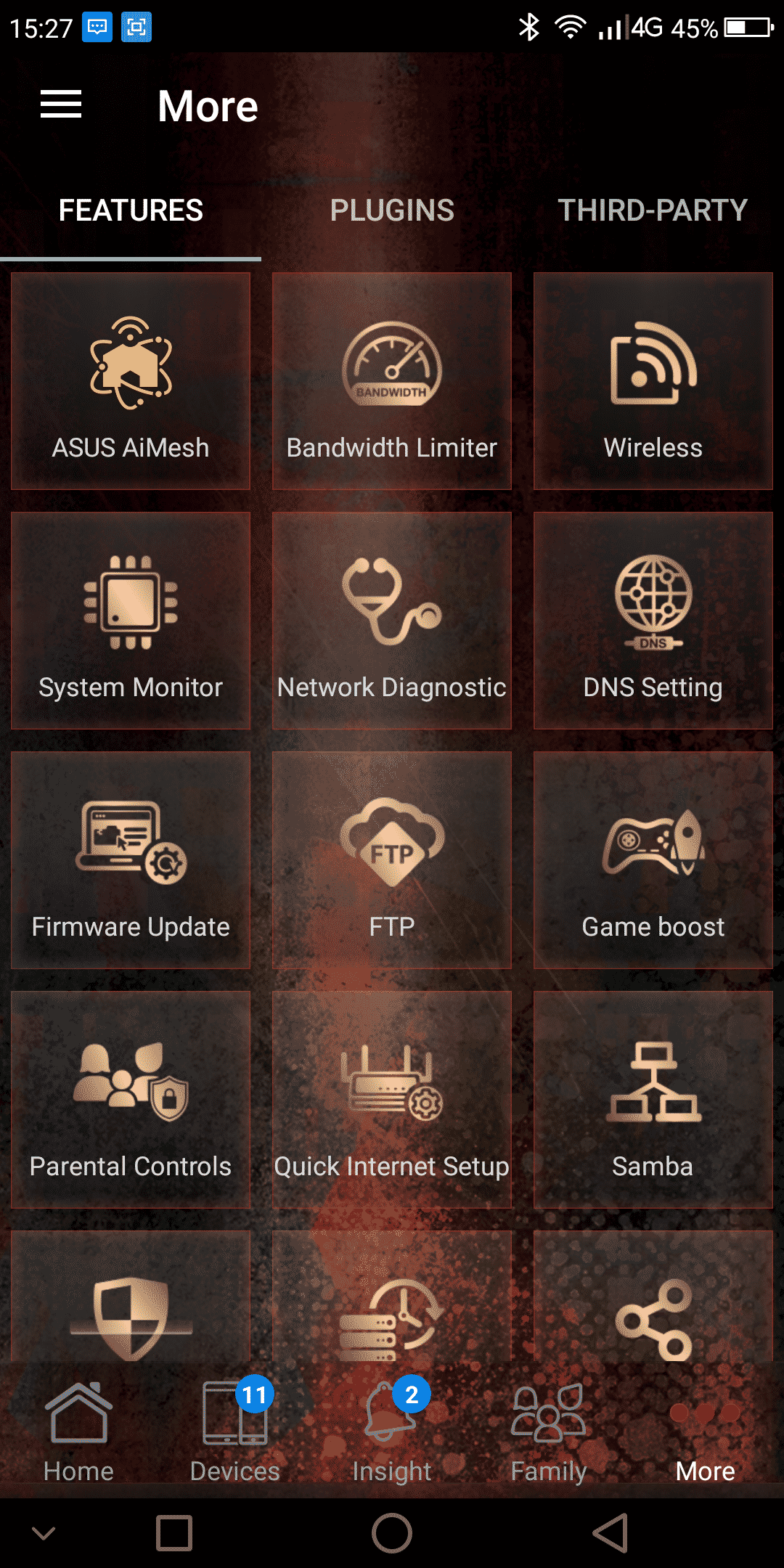The height and width of the screenshot is (1568, 784).
Task: Open Bandwidth Limiter settings
Action: click(x=392, y=381)
